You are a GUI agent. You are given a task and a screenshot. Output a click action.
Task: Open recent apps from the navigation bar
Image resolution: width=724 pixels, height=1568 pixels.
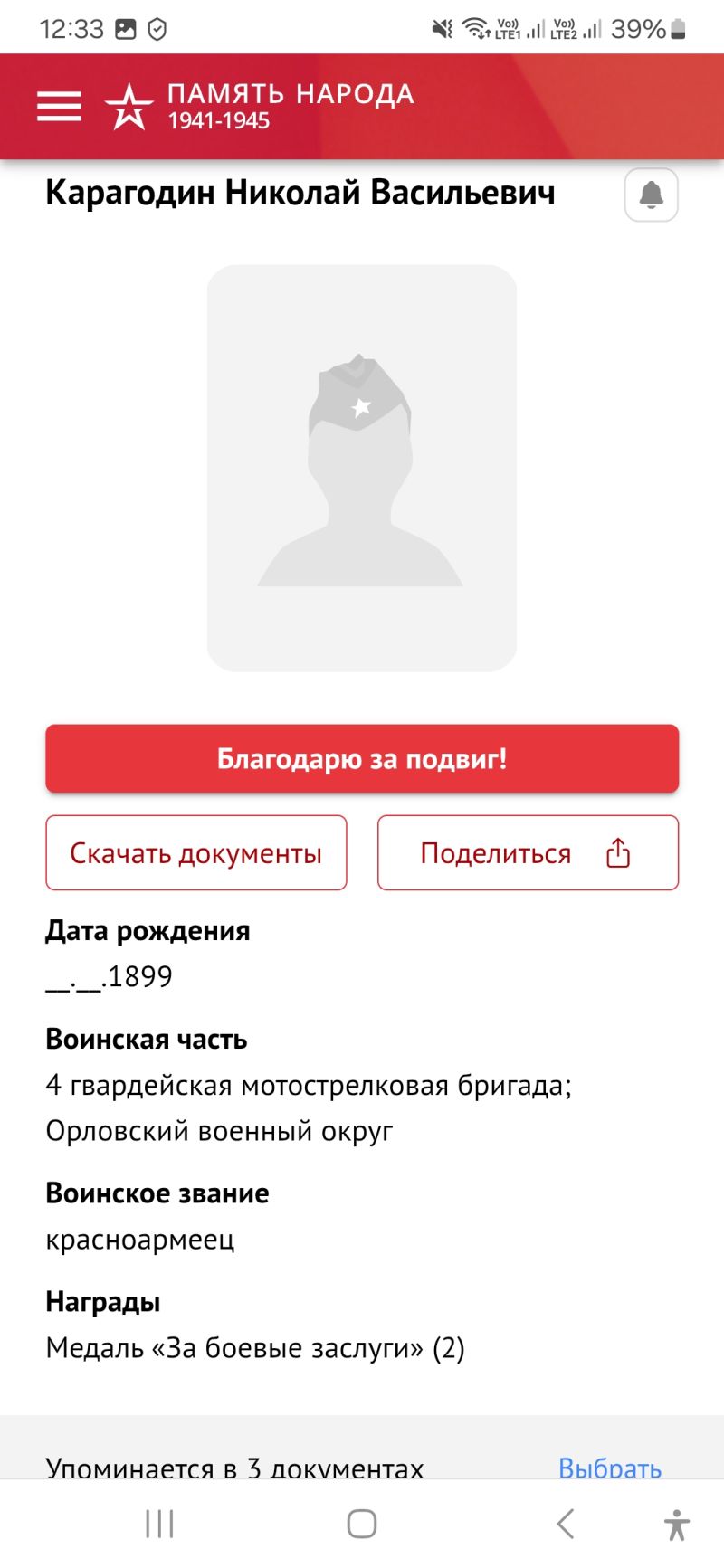(x=159, y=1524)
